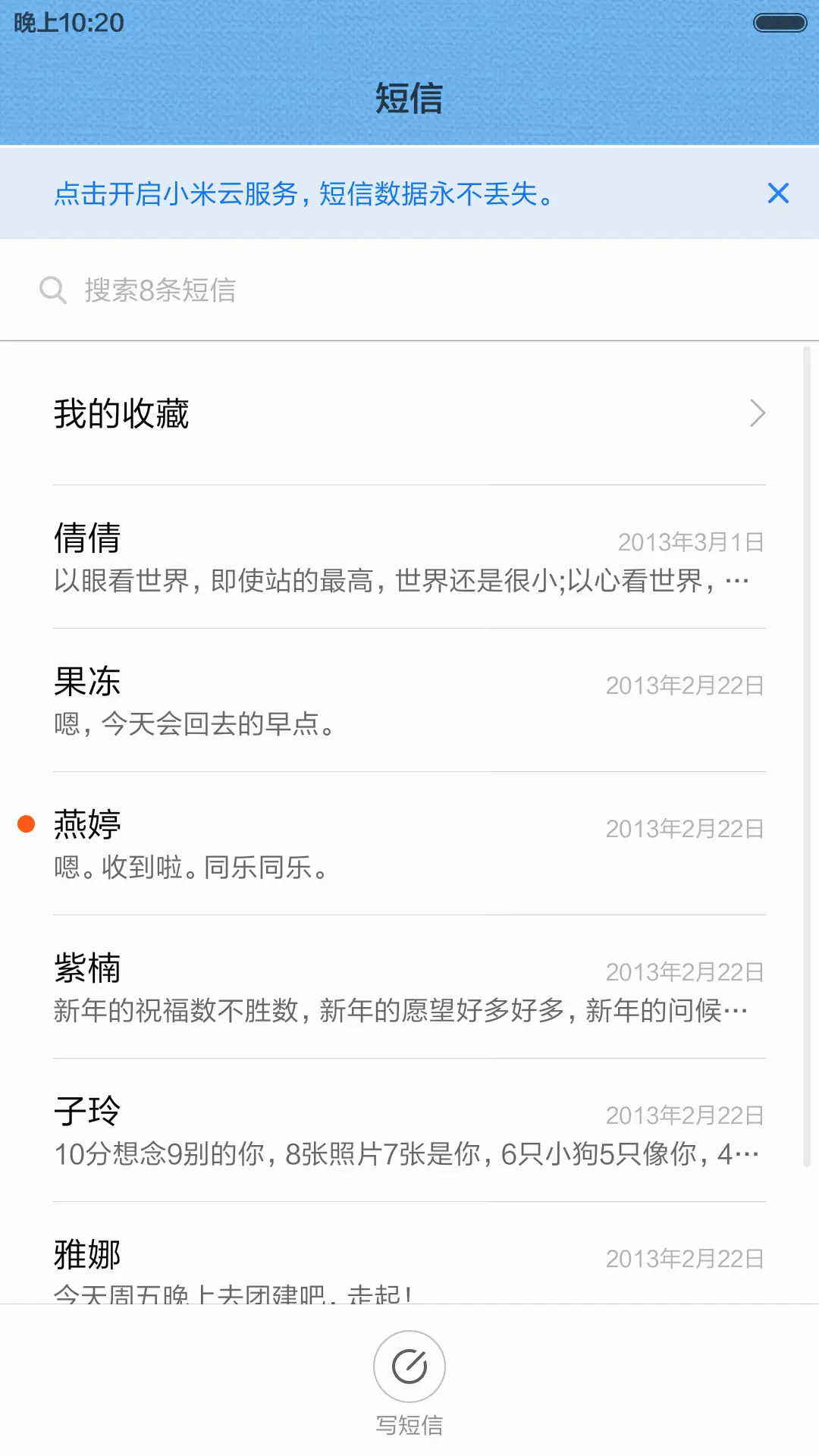This screenshot has height=1456, width=819.
Task: Tap the date 2013年3月1日 on 倩倩's message
Action: (x=689, y=541)
